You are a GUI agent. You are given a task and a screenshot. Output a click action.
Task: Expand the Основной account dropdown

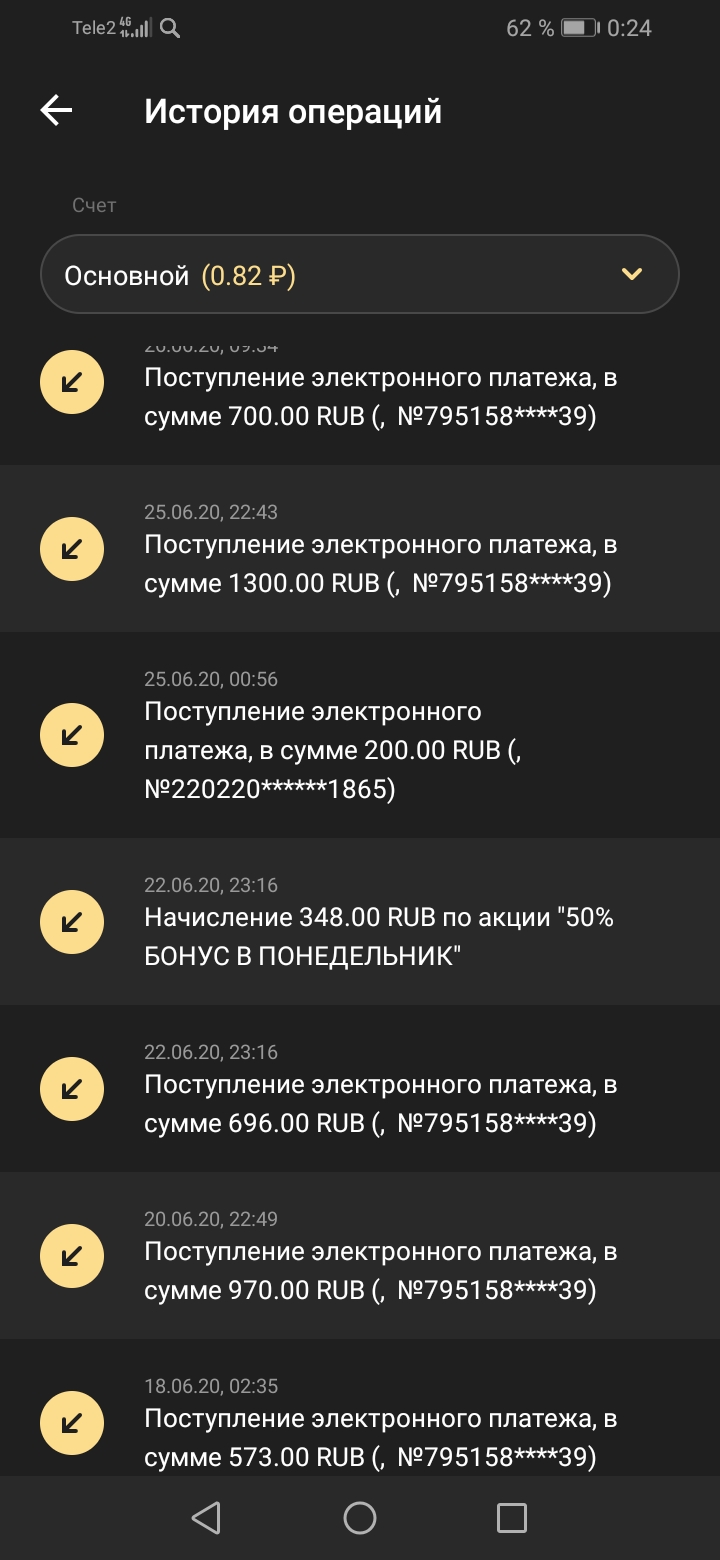[x=360, y=275]
